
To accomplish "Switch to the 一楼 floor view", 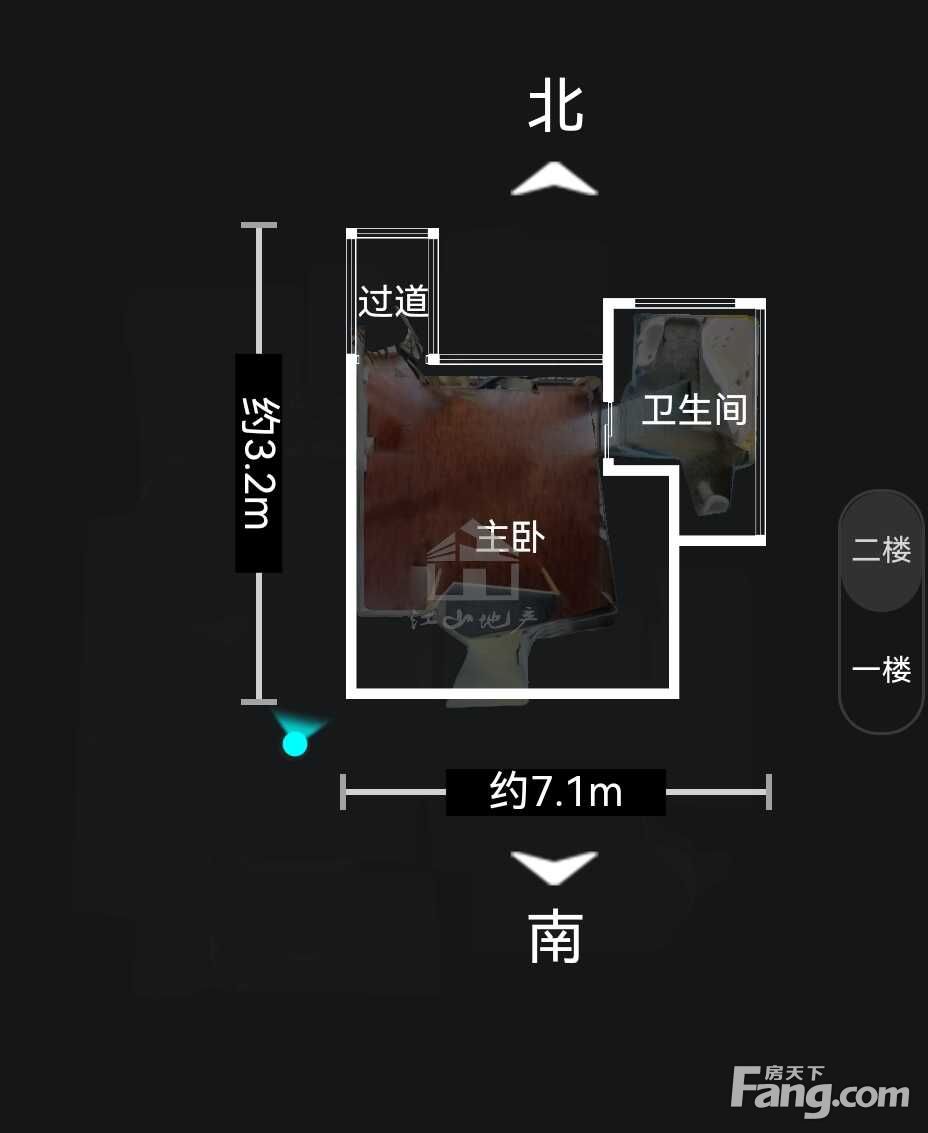I will (881, 670).
